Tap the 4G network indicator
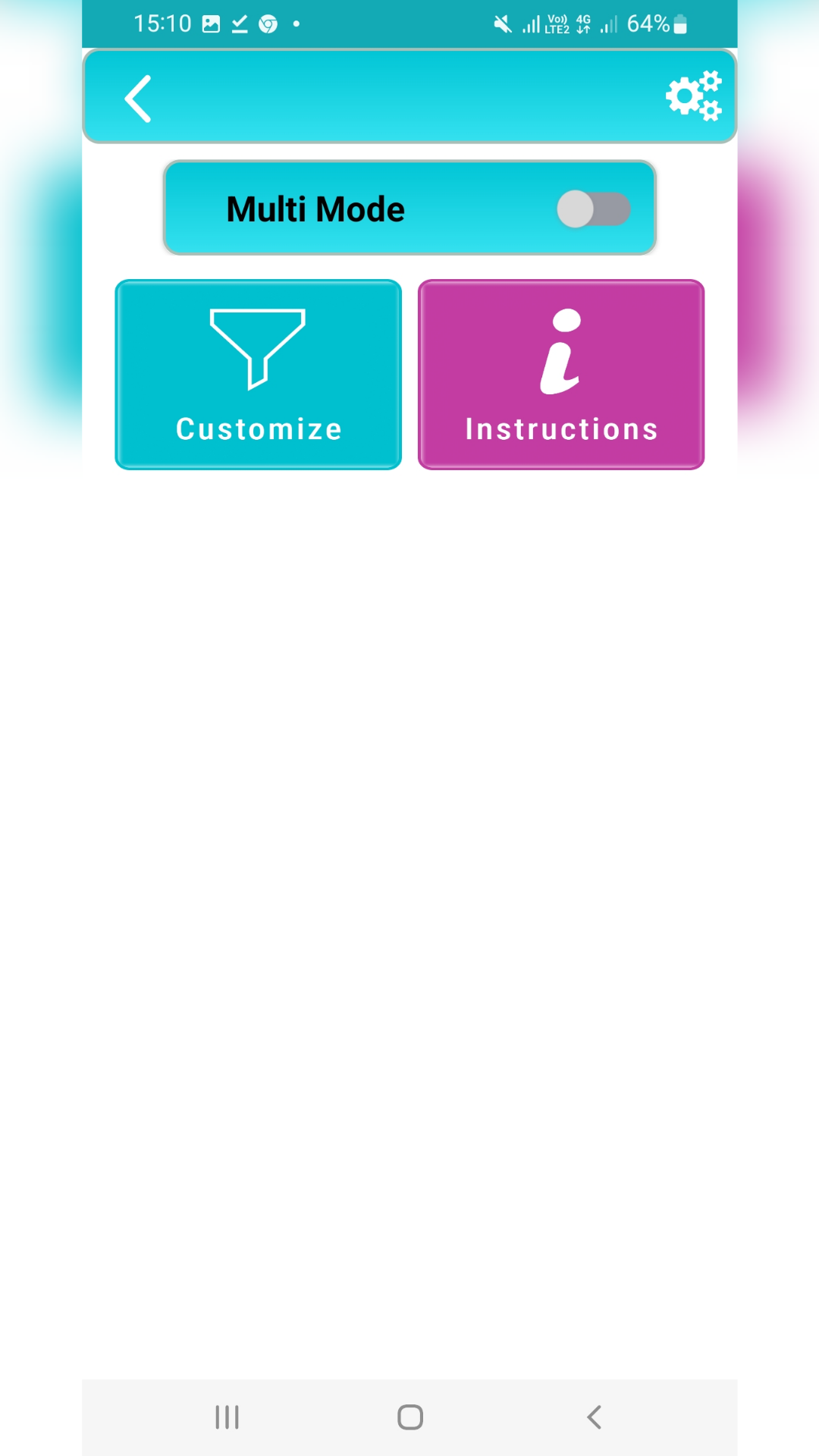Image resolution: width=819 pixels, height=1456 pixels. [x=582, y=24]
